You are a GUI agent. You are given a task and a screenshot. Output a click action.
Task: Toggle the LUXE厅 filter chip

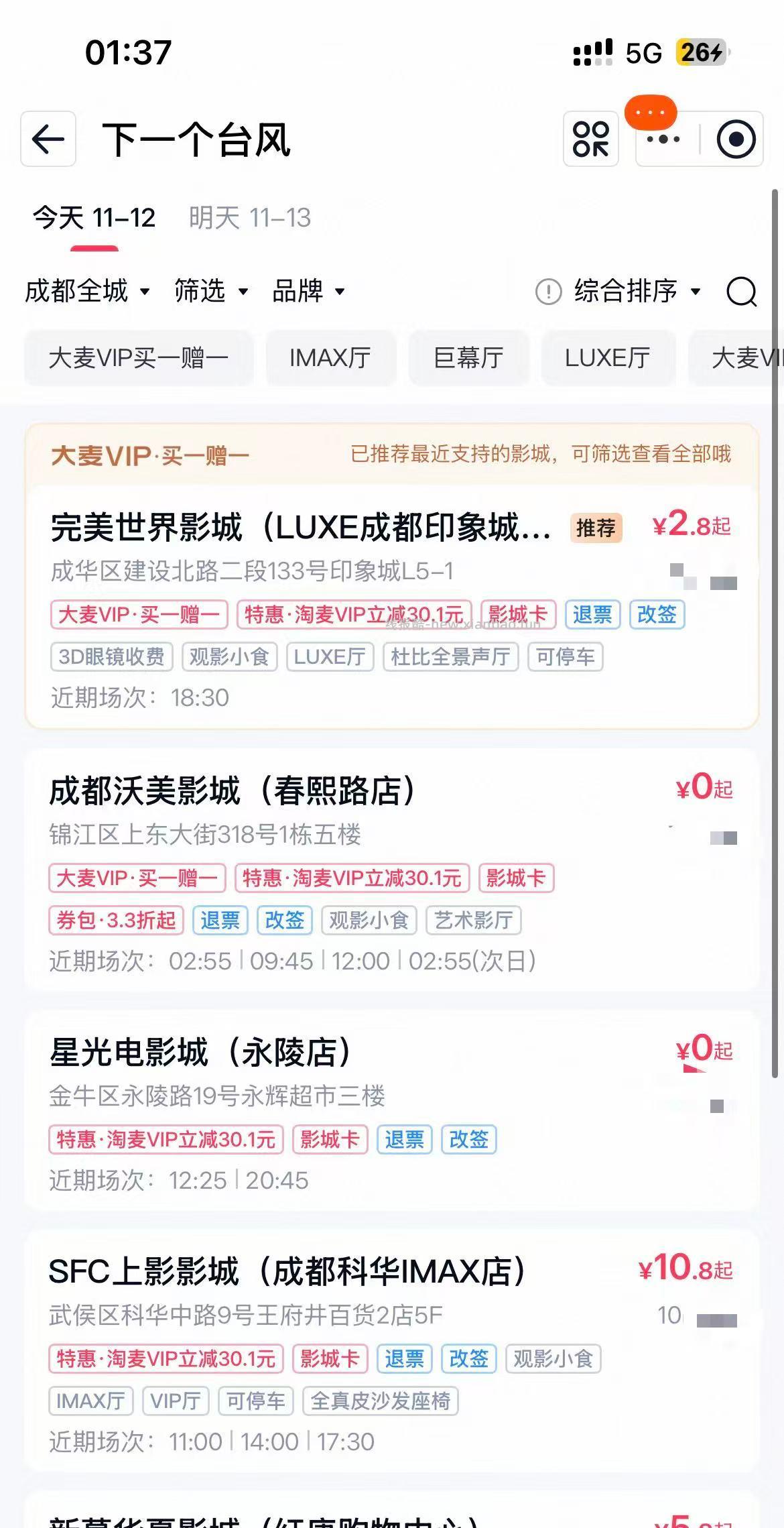(x=607, y=357)
